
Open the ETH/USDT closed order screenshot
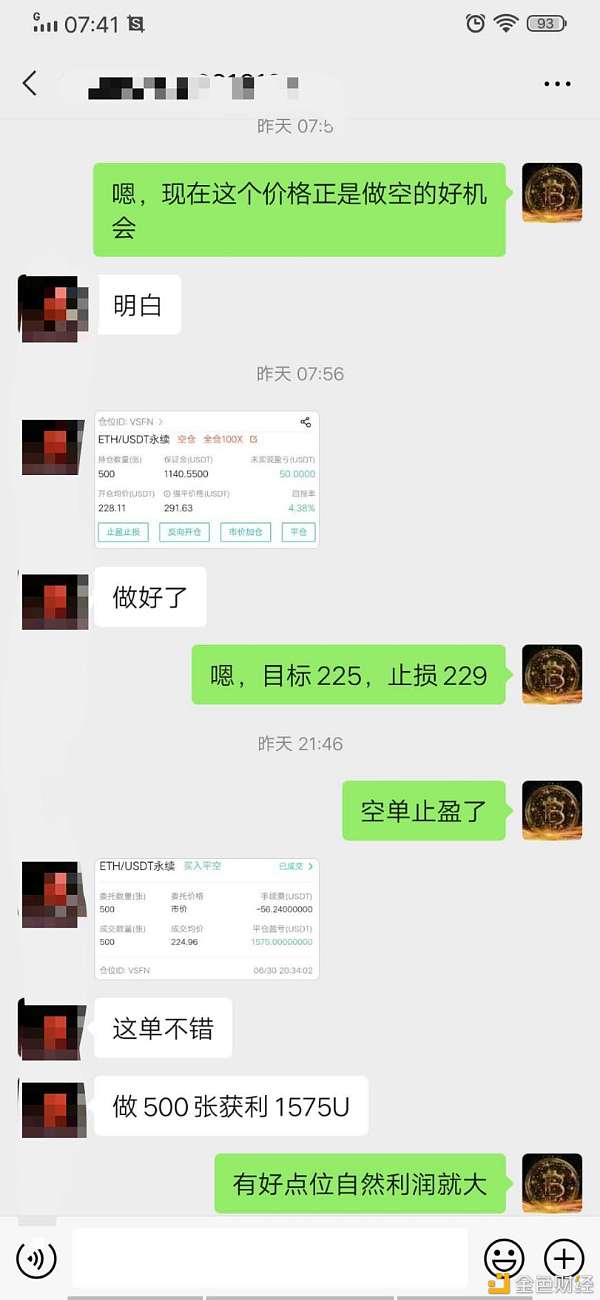207,918
